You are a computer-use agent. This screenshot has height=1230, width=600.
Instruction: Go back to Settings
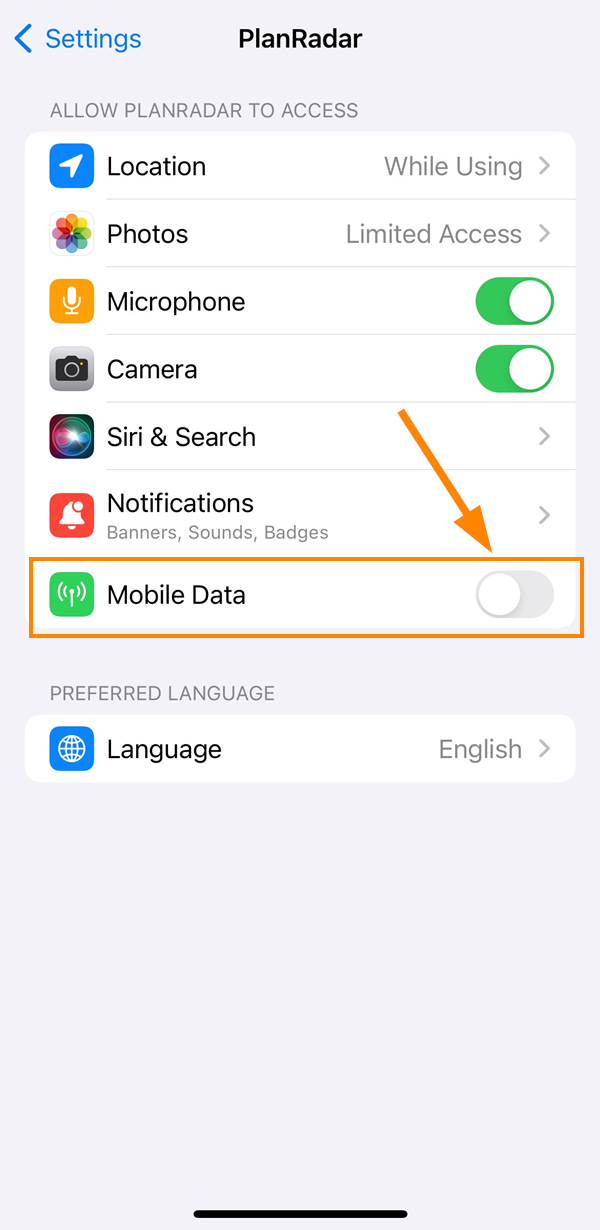pos(77,39)
